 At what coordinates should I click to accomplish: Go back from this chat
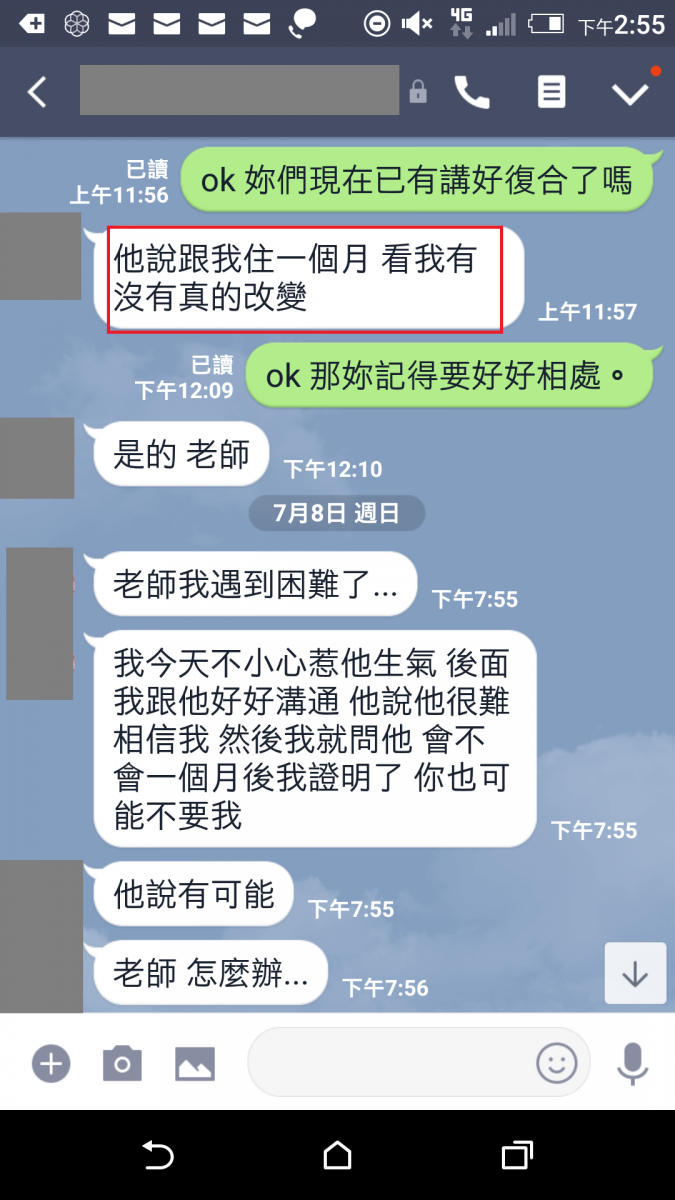[37, 93]
